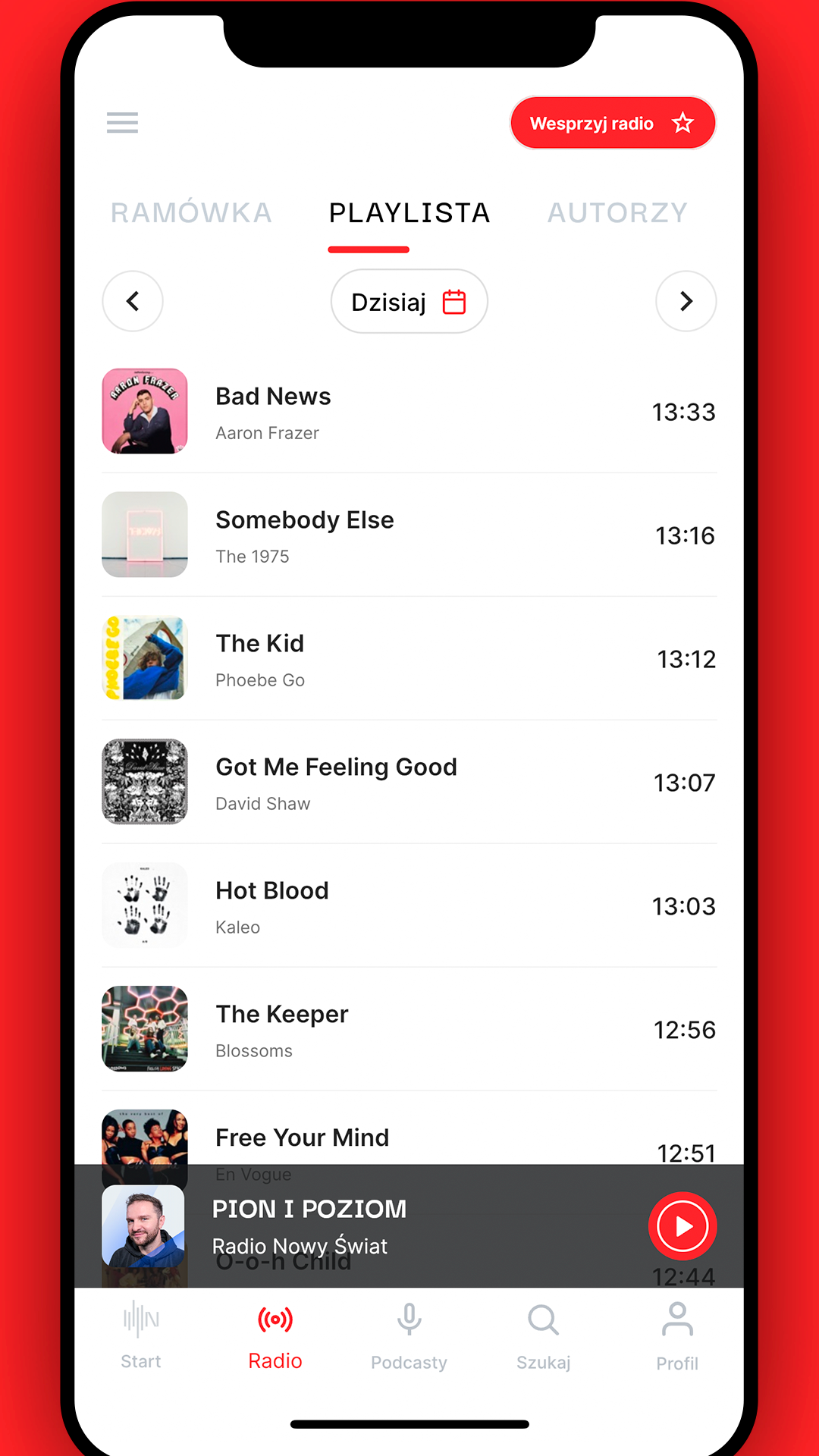Open the Dzisiaj date picker
The width and height of the screenshot is (819, 1456).
(409, 302)
